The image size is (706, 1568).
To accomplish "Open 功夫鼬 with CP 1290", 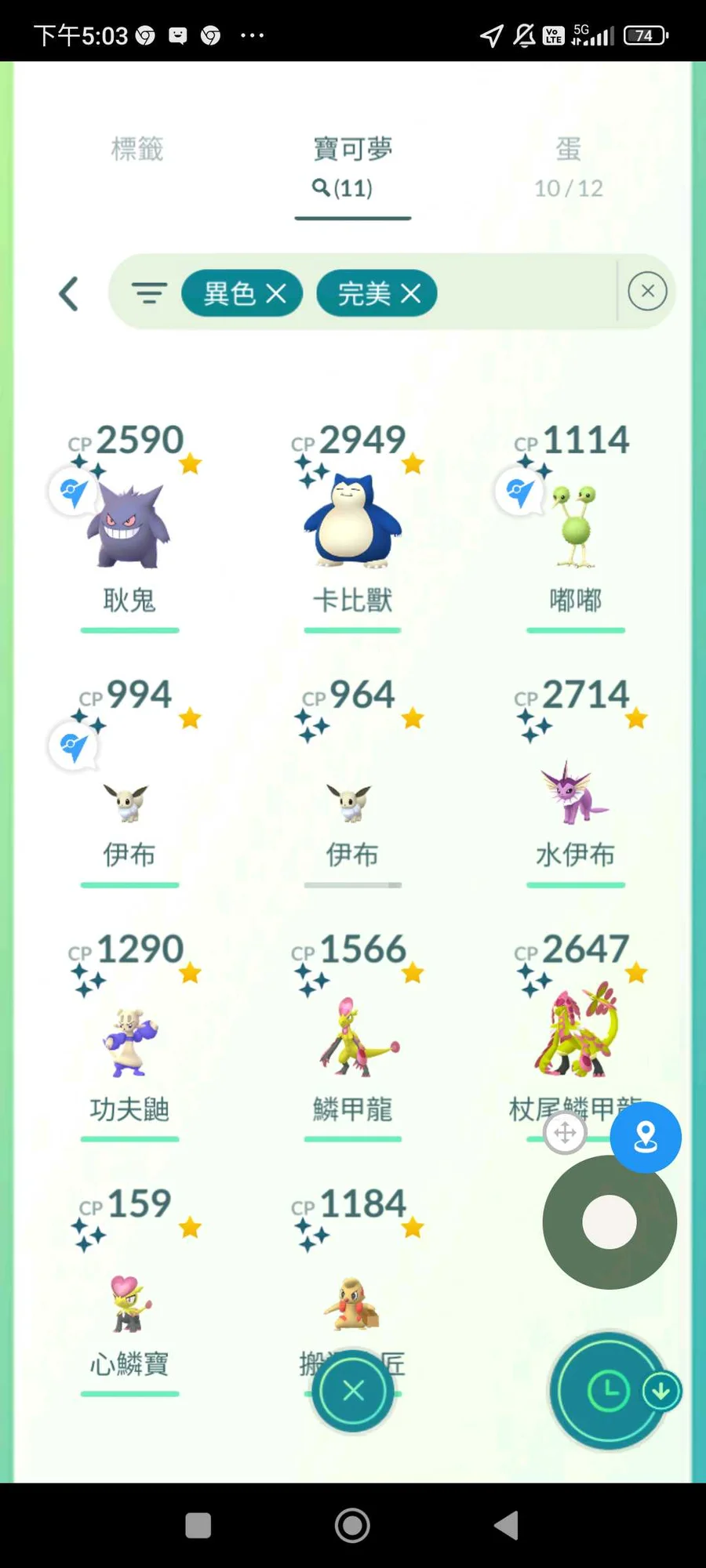I will point(129,1043).
